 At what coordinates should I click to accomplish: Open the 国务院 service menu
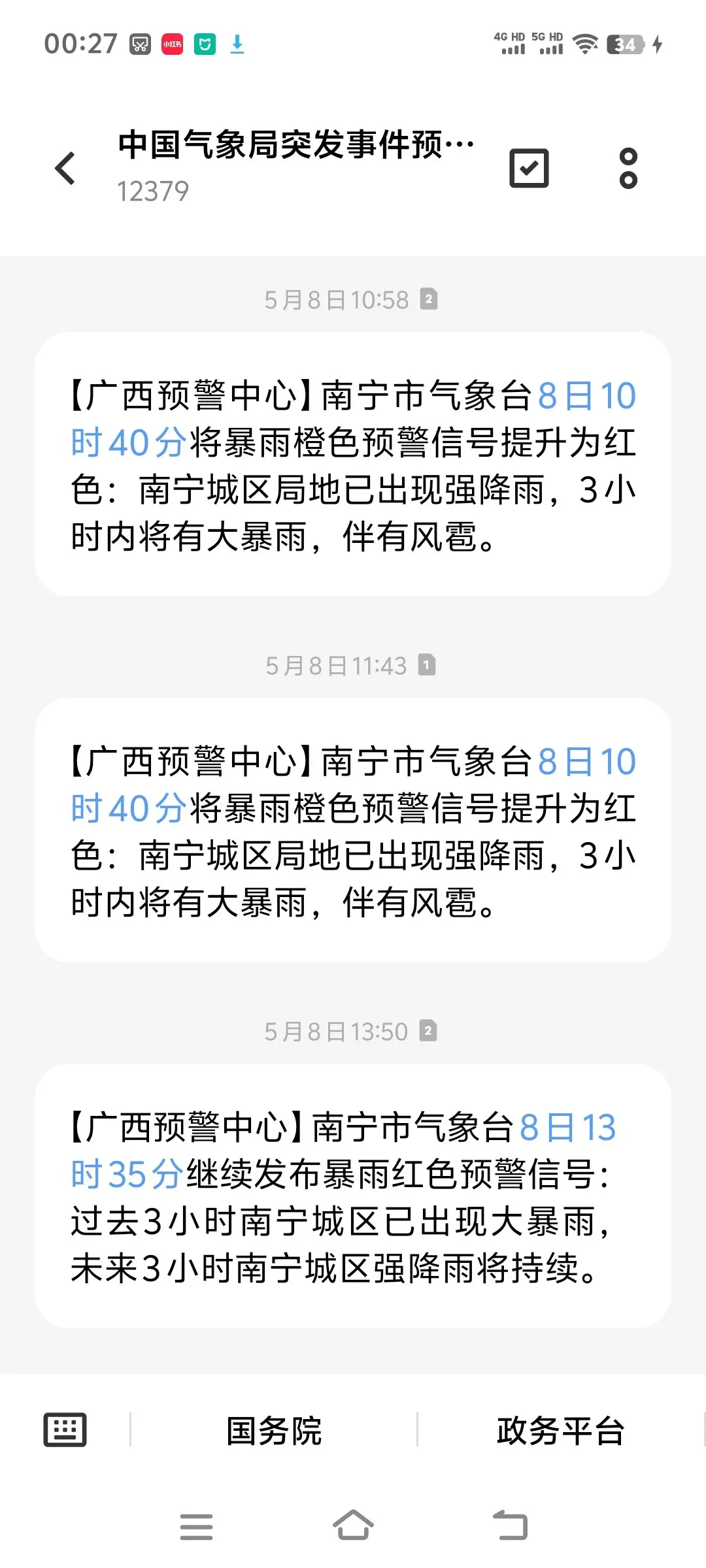coord(274,1431)
